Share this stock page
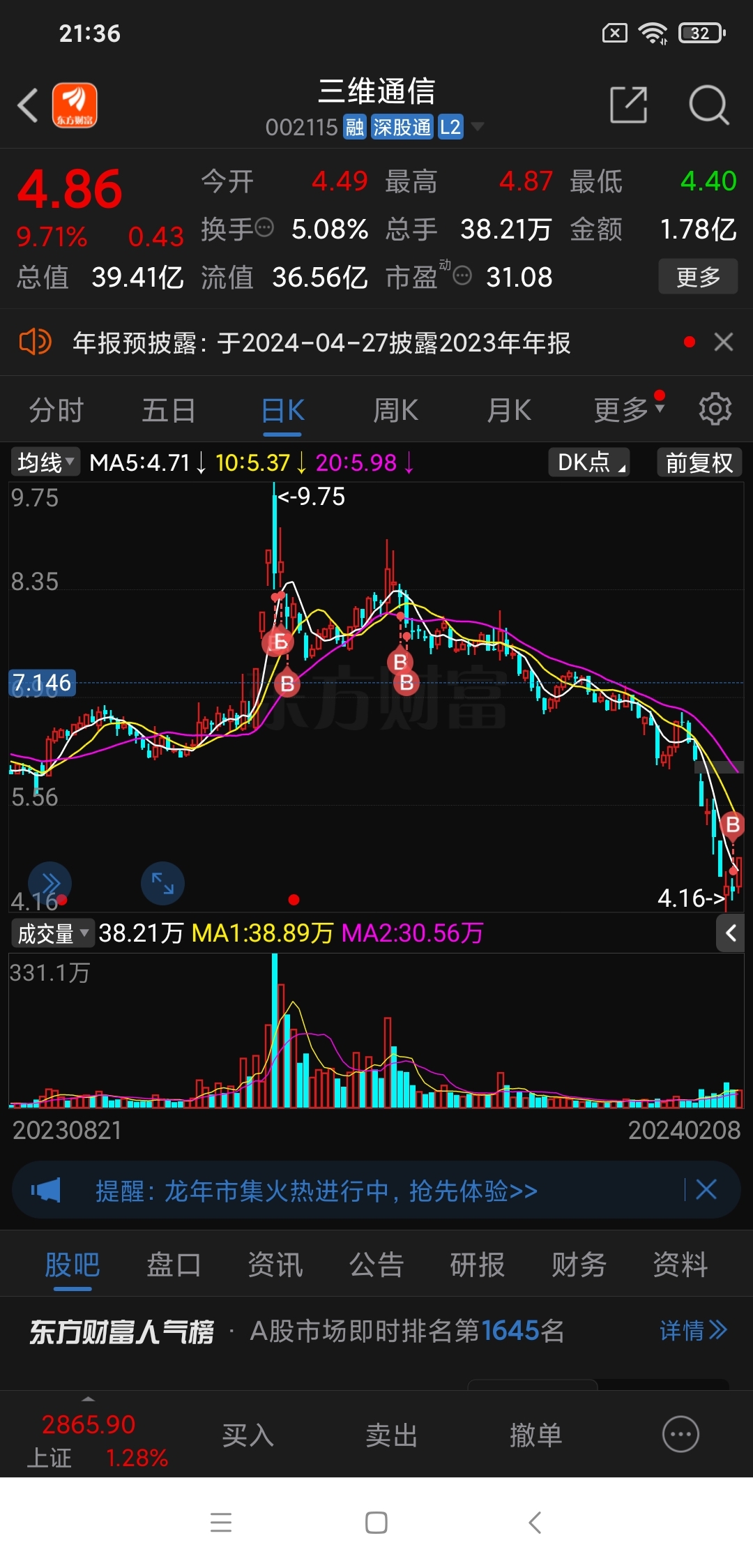 pos(629,105)
